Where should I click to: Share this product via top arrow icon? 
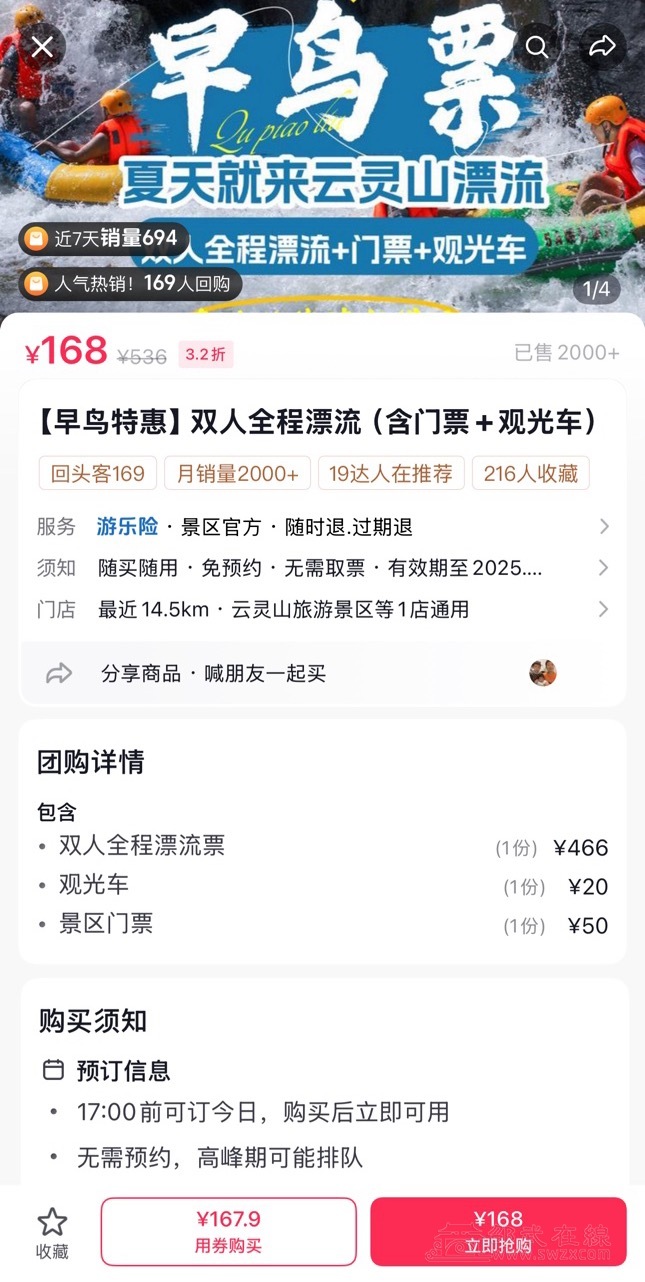tap(602, 47)
